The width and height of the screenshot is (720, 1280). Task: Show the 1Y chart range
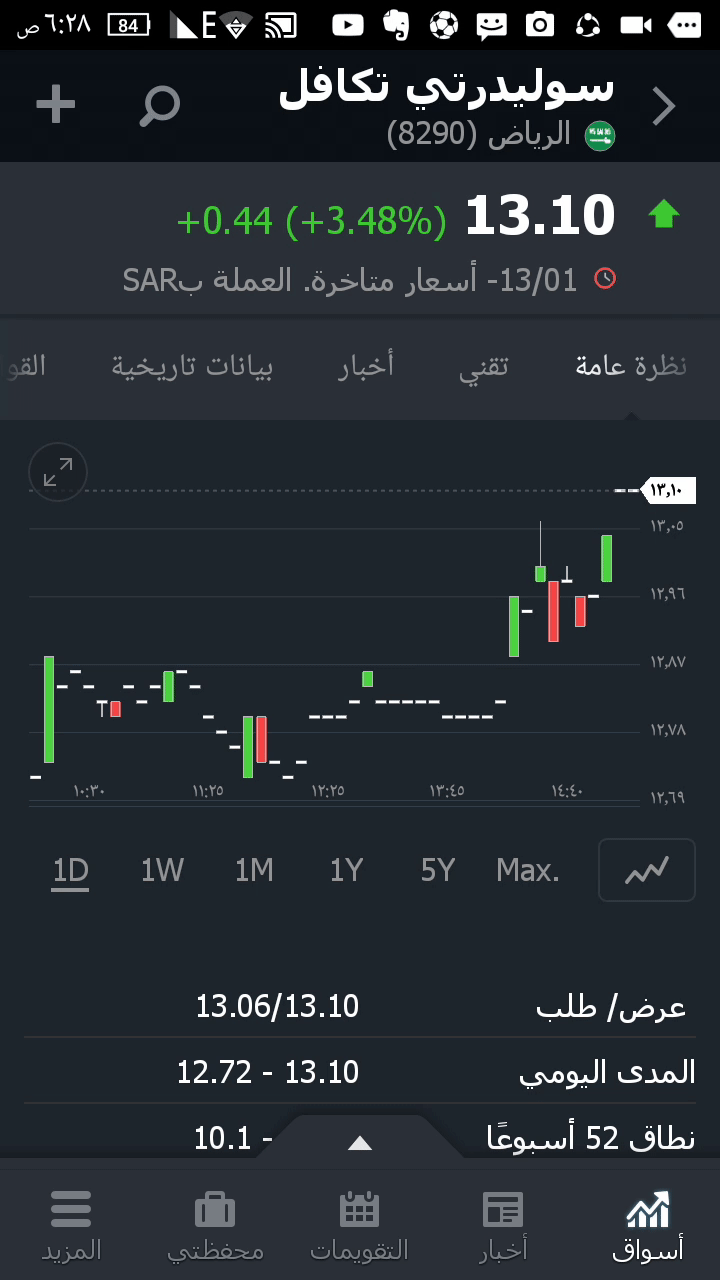[346, 871]
